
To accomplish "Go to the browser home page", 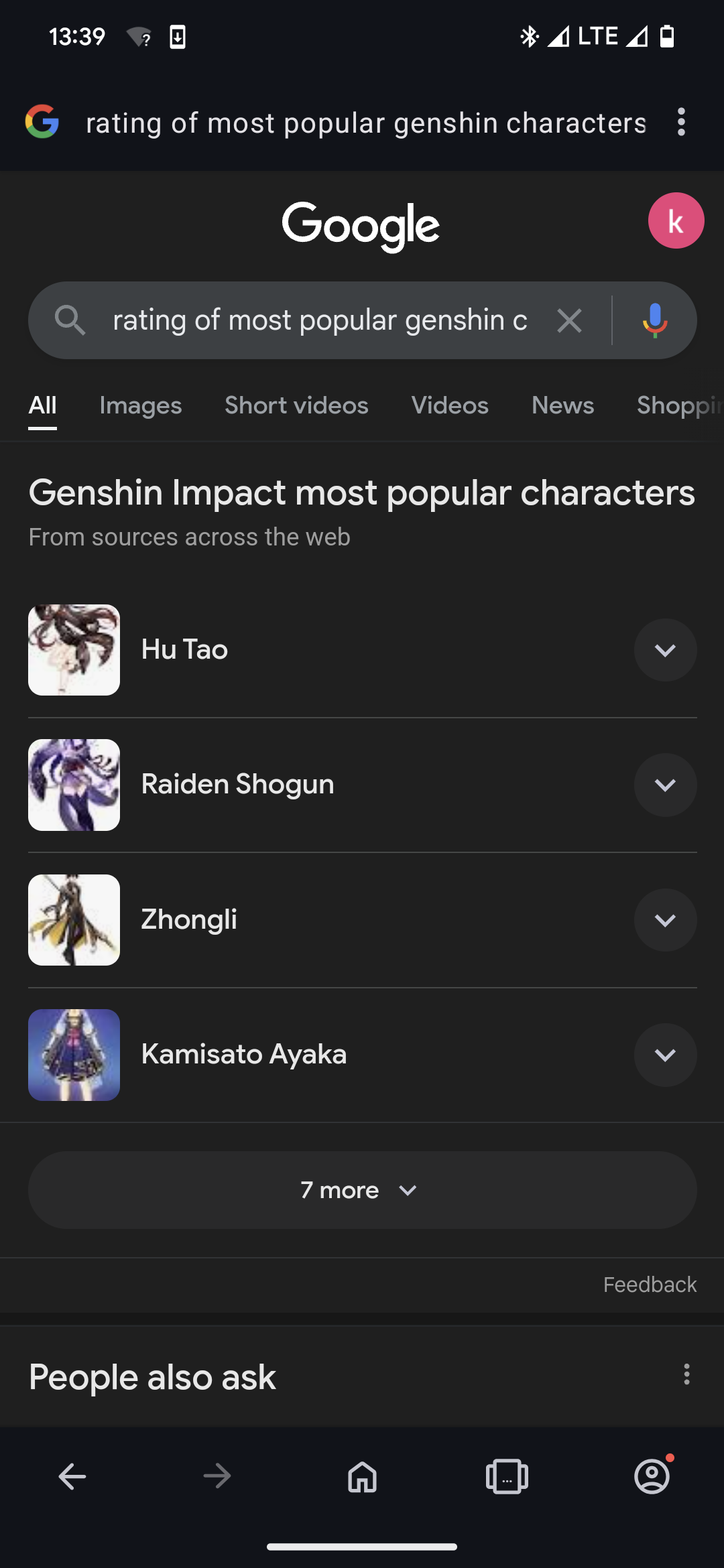I will 362,1476.
